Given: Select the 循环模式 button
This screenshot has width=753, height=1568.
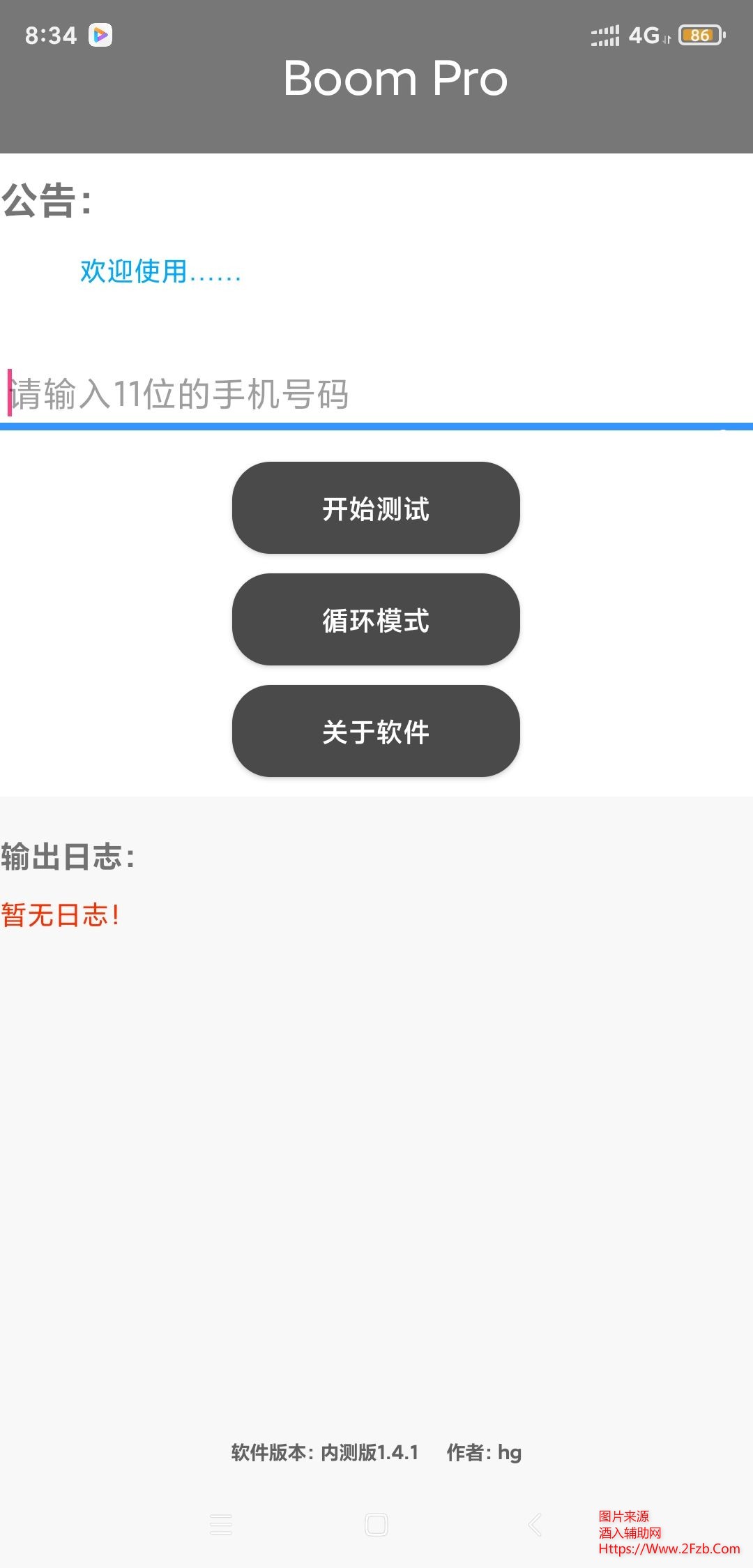Looking at the screenshot, I should 376,620.
